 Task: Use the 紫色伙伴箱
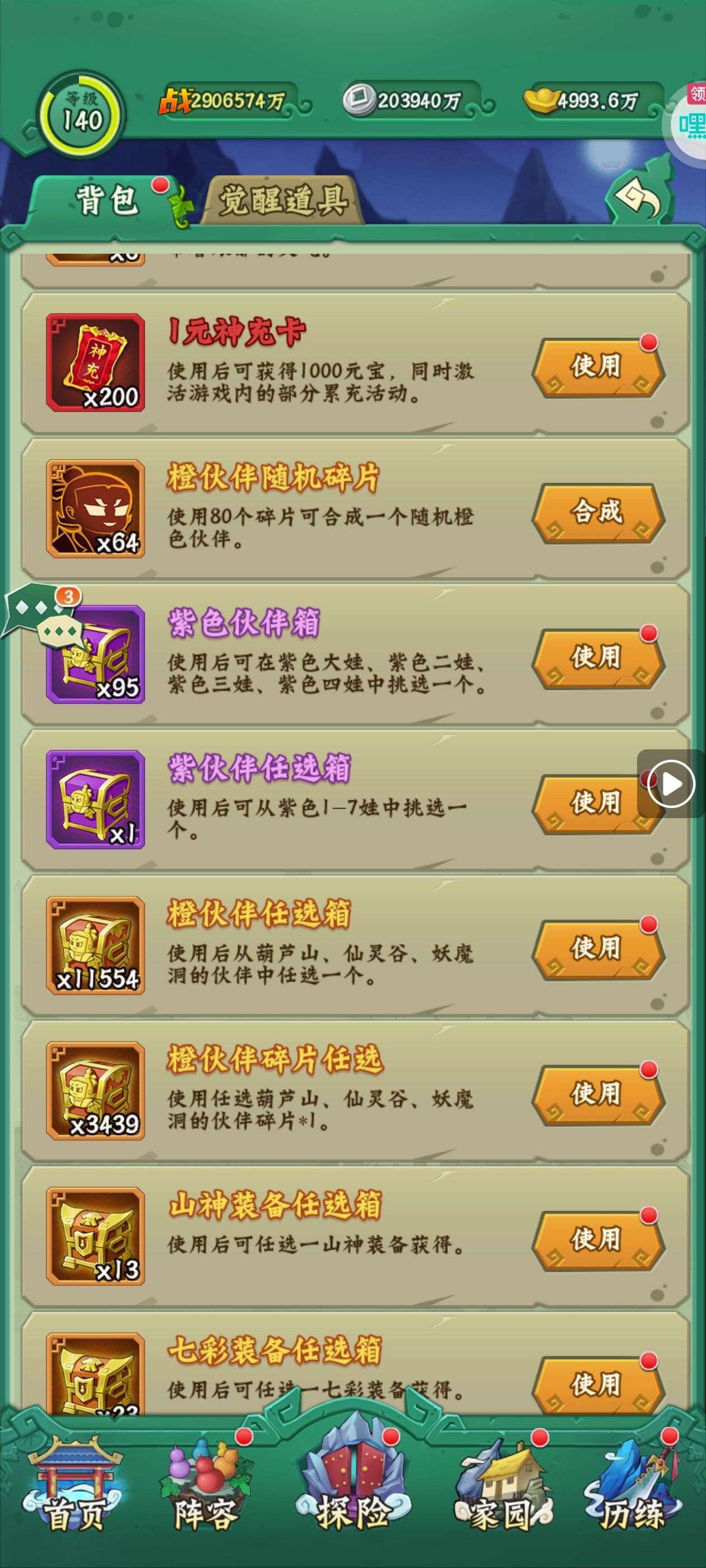coord(597,658)
